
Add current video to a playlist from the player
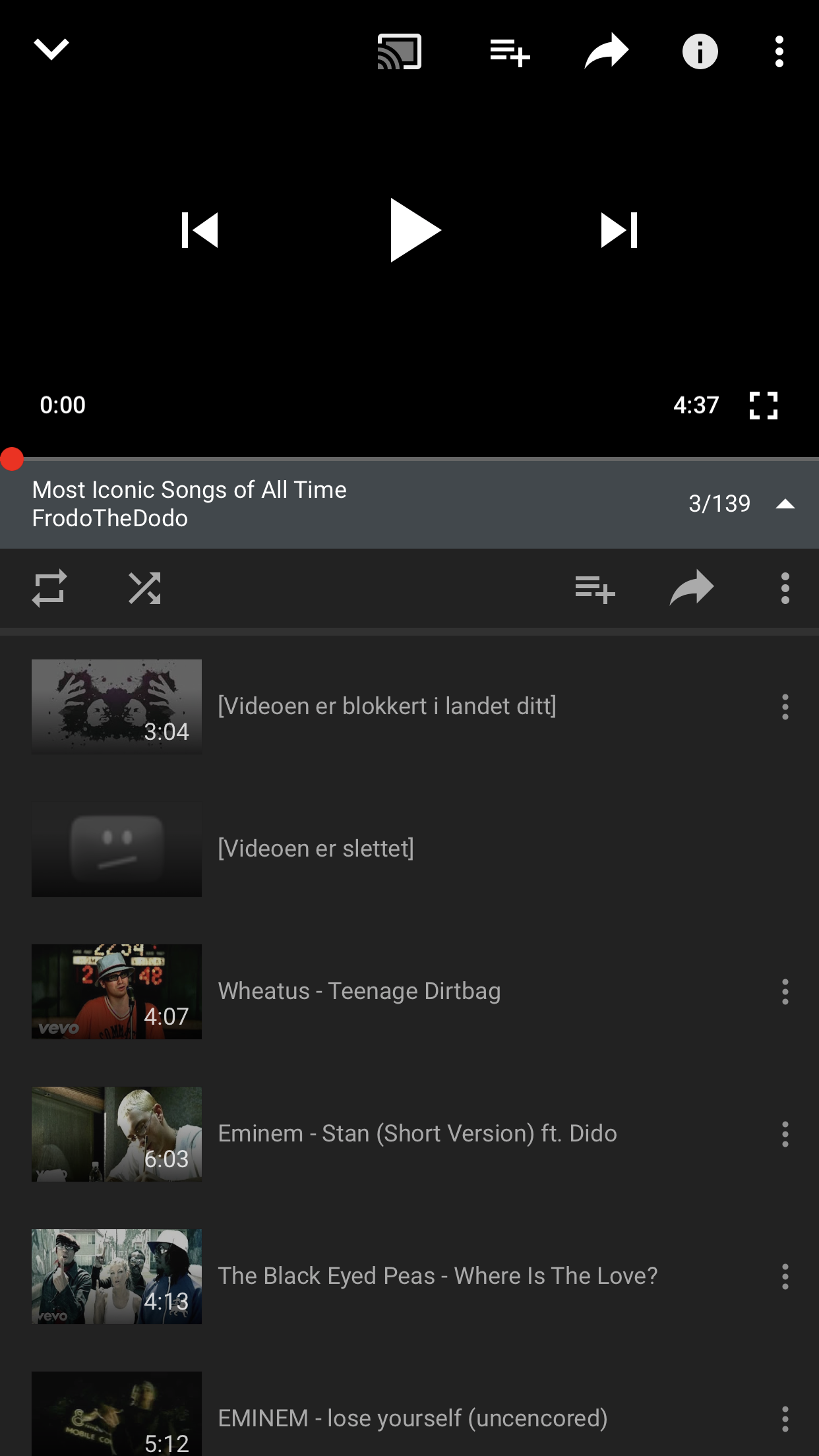(510, 52)
